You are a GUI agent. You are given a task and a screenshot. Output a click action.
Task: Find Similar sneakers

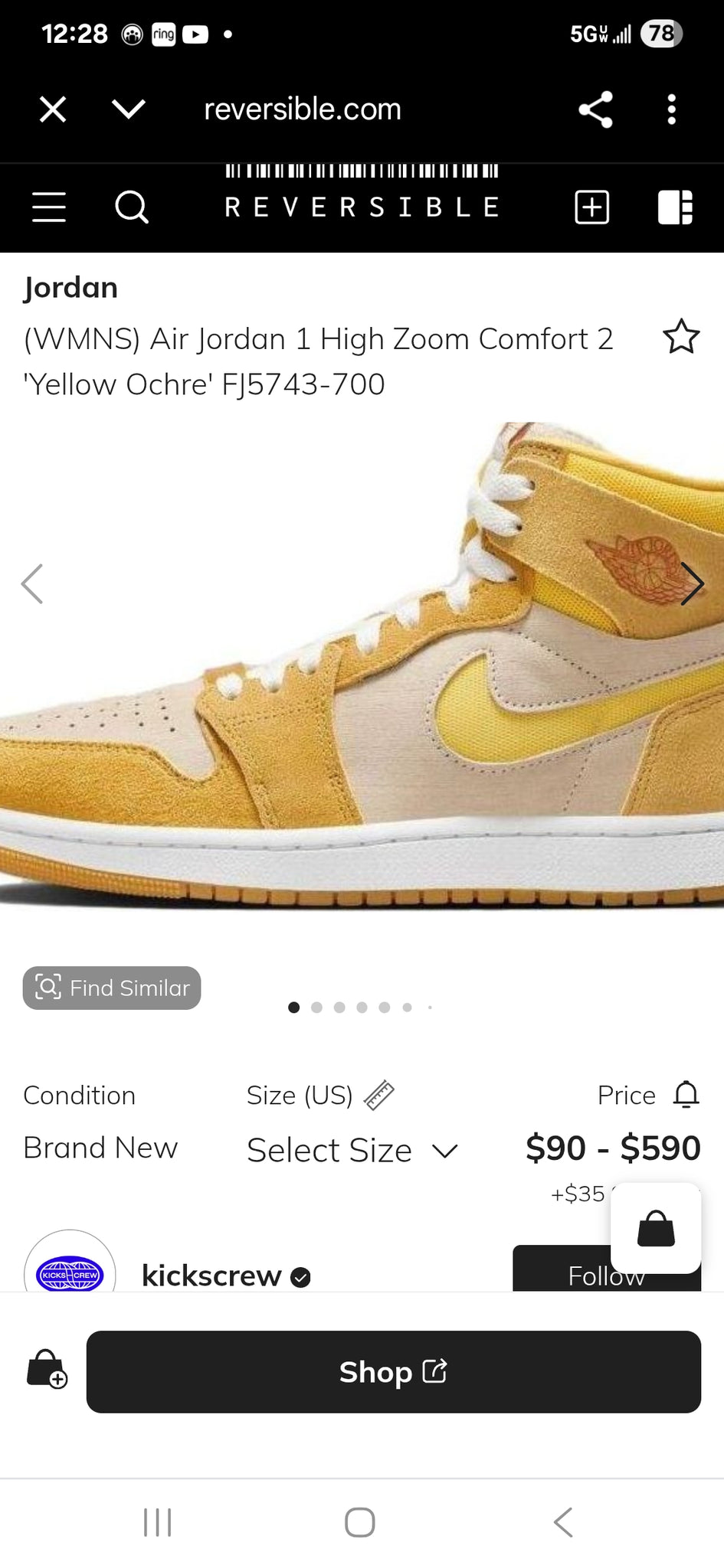pos(112,988)
